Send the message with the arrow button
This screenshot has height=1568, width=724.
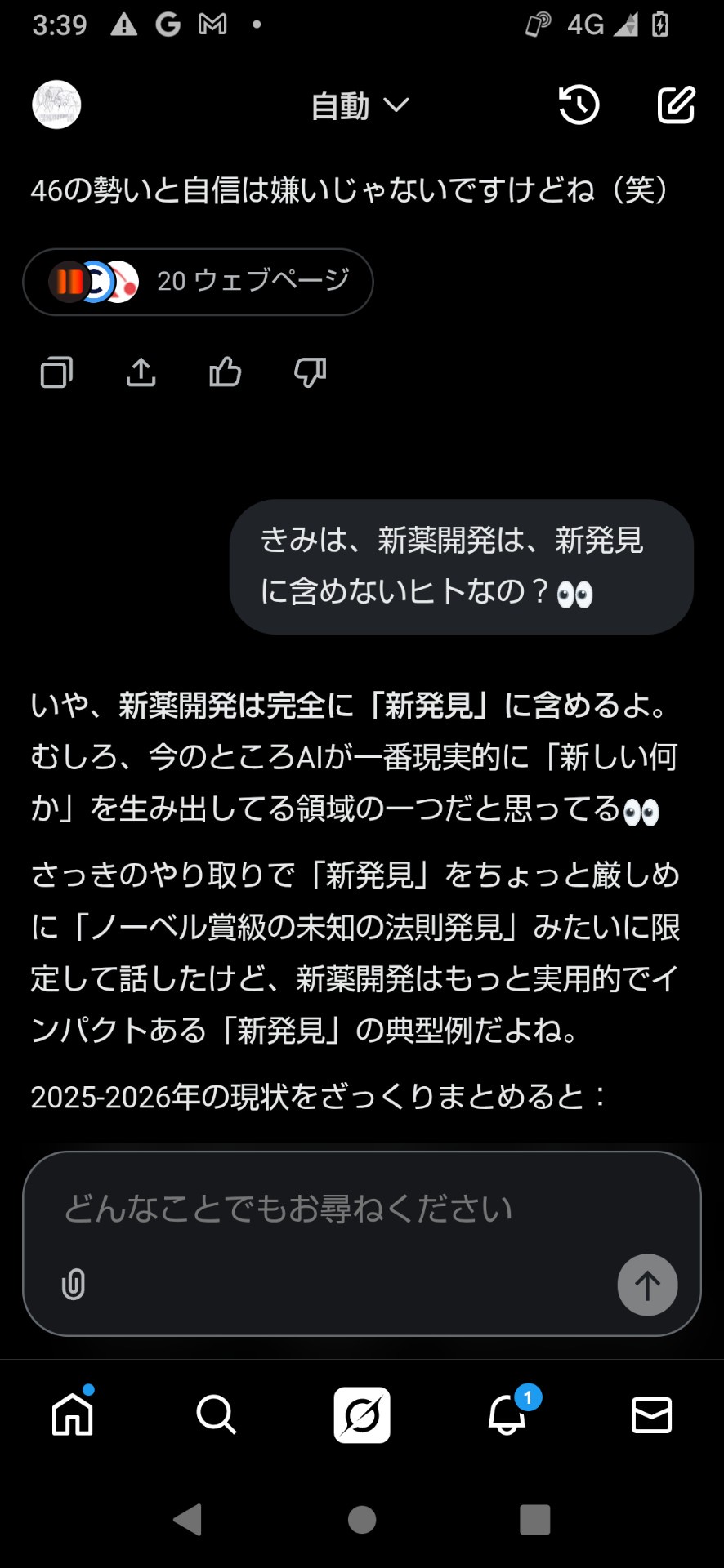point(646,1285)
